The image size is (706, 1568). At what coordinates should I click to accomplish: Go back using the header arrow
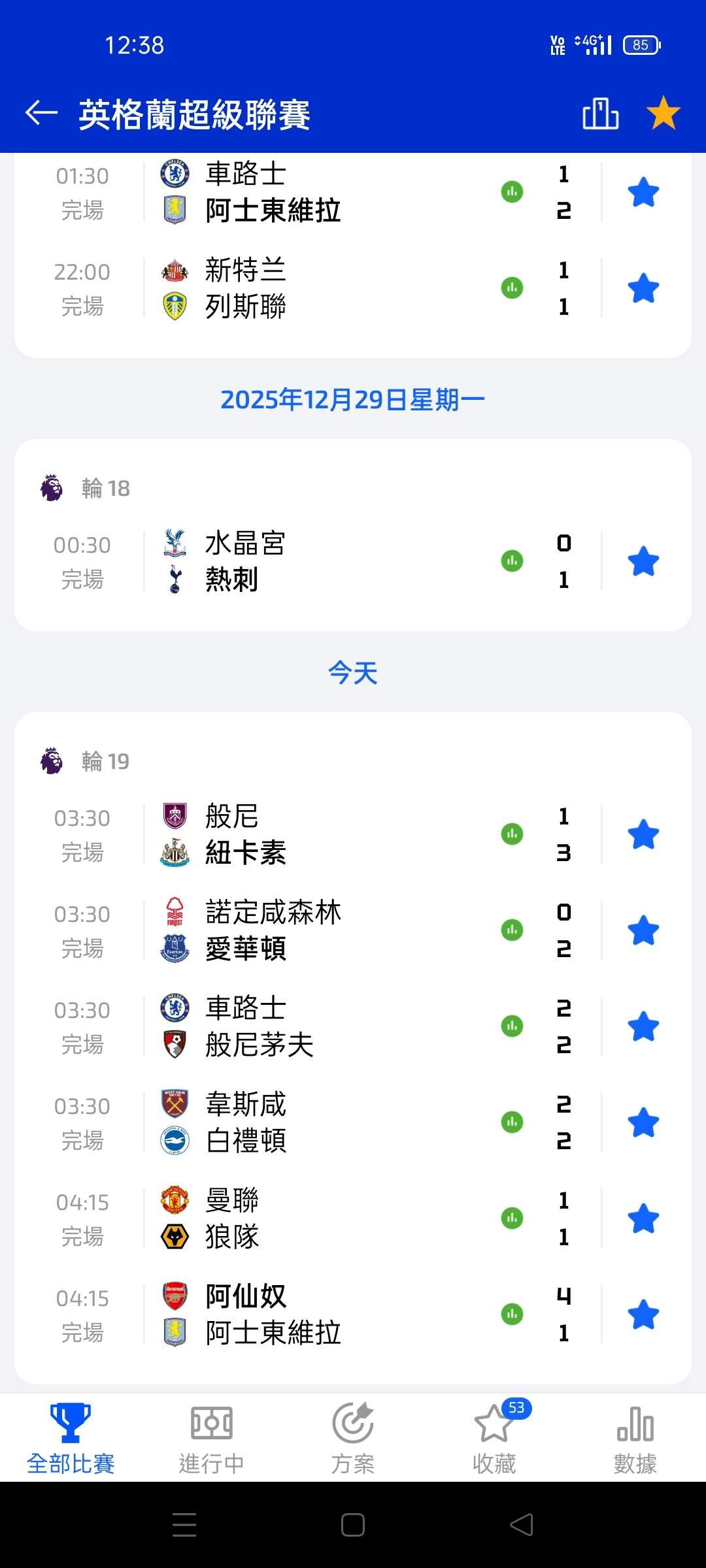coord(42,113)
